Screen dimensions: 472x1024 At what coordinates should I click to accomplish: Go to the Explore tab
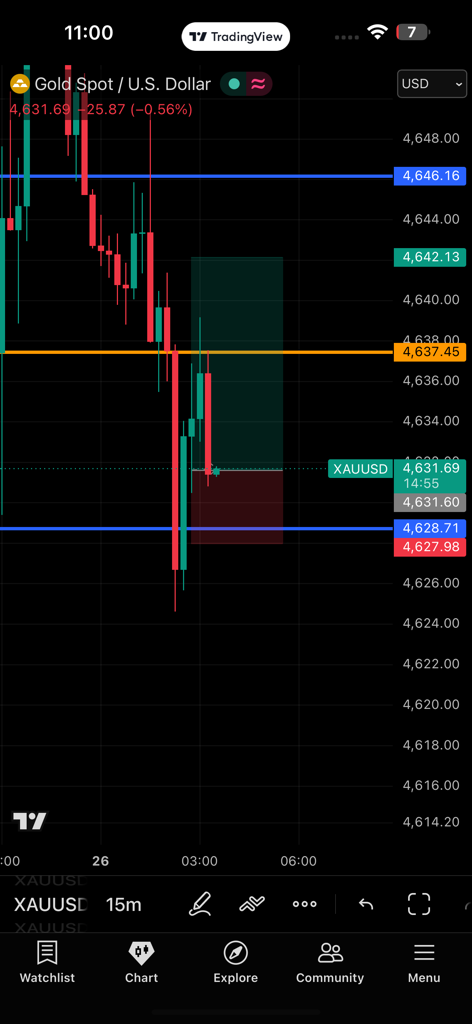pyautogui.click(x=236, y=963)
